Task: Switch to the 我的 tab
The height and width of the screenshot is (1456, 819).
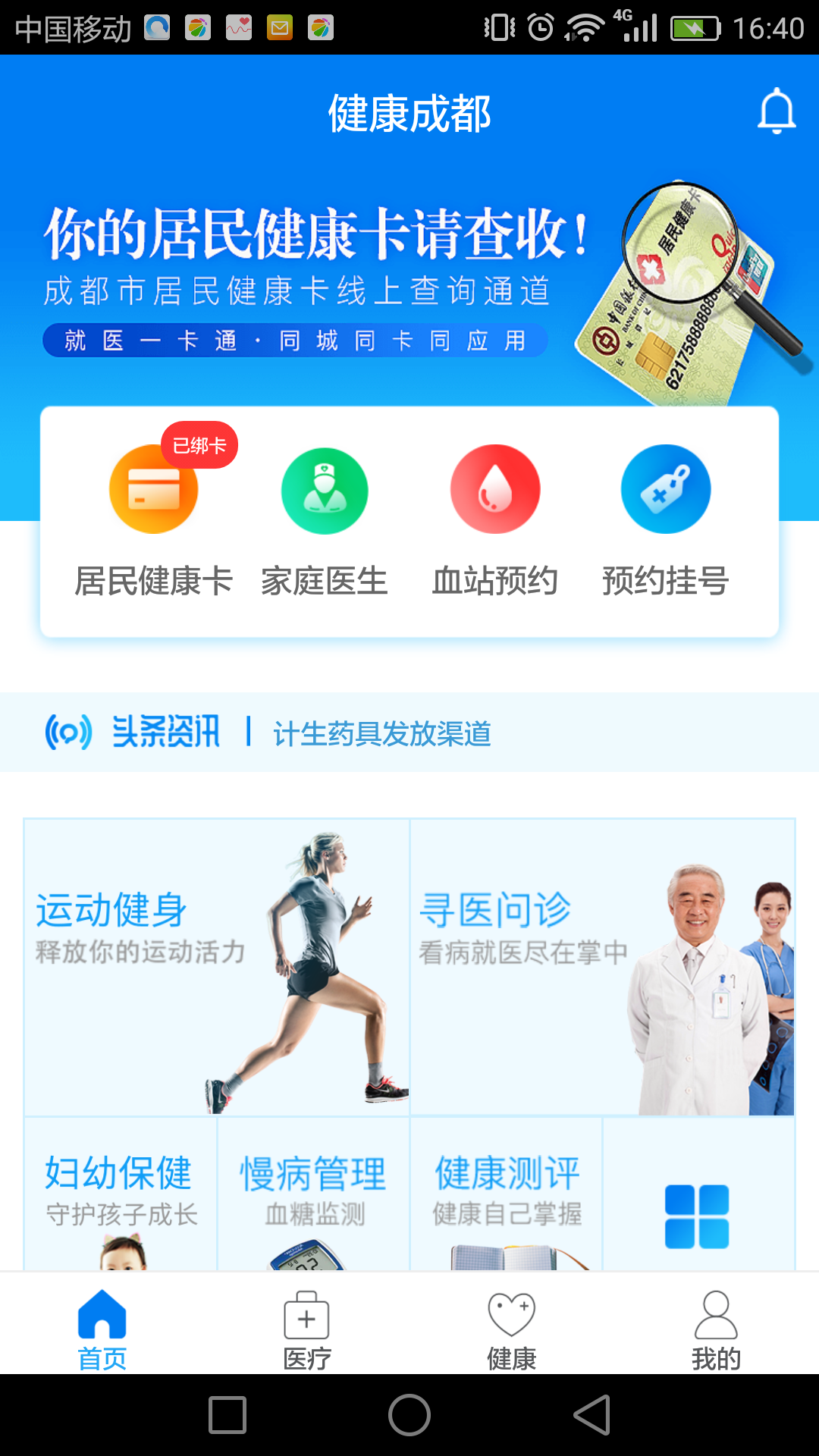Action: coord(716,1329)
